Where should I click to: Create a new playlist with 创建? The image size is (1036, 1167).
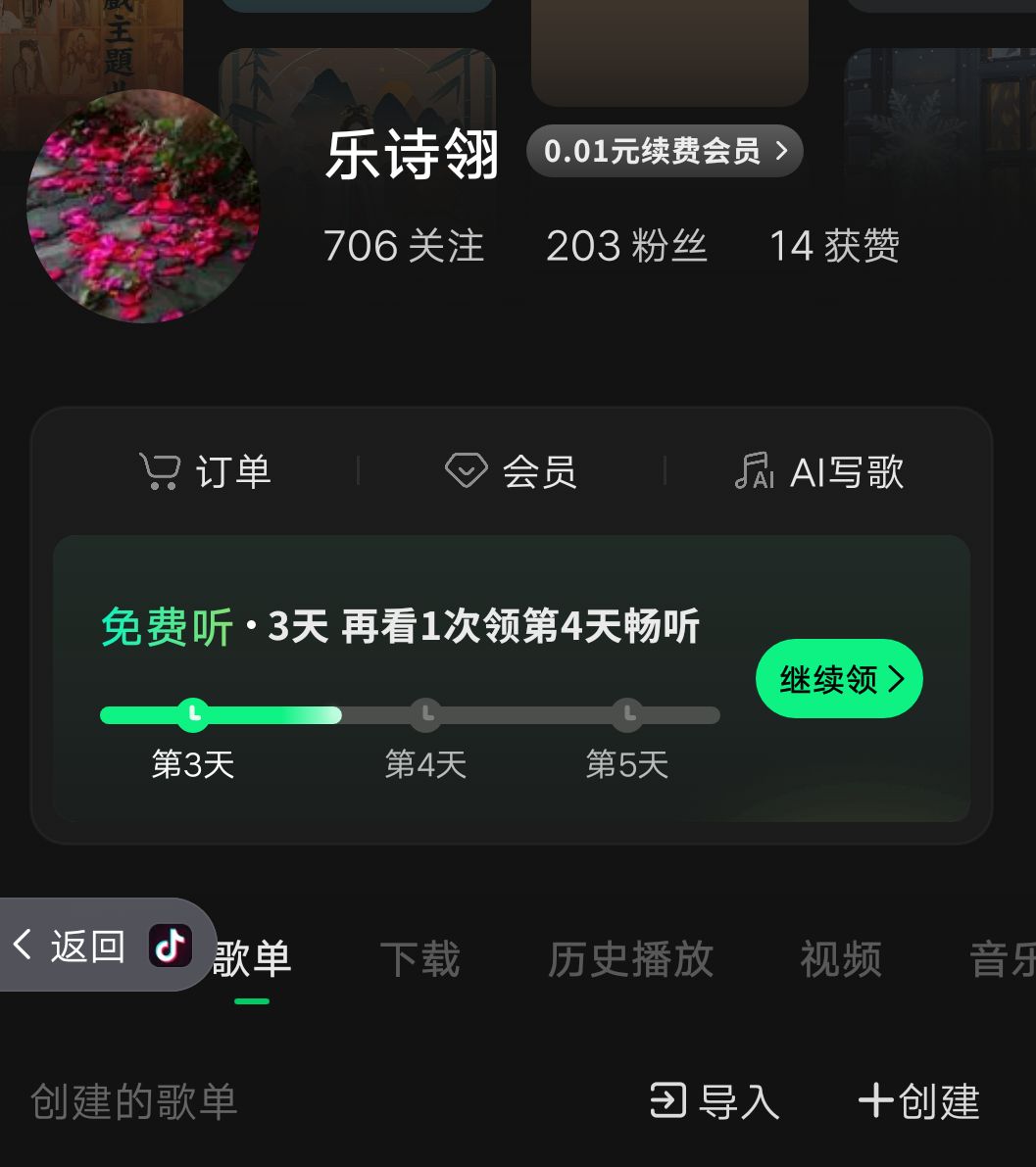click(x=918, y=1101)
